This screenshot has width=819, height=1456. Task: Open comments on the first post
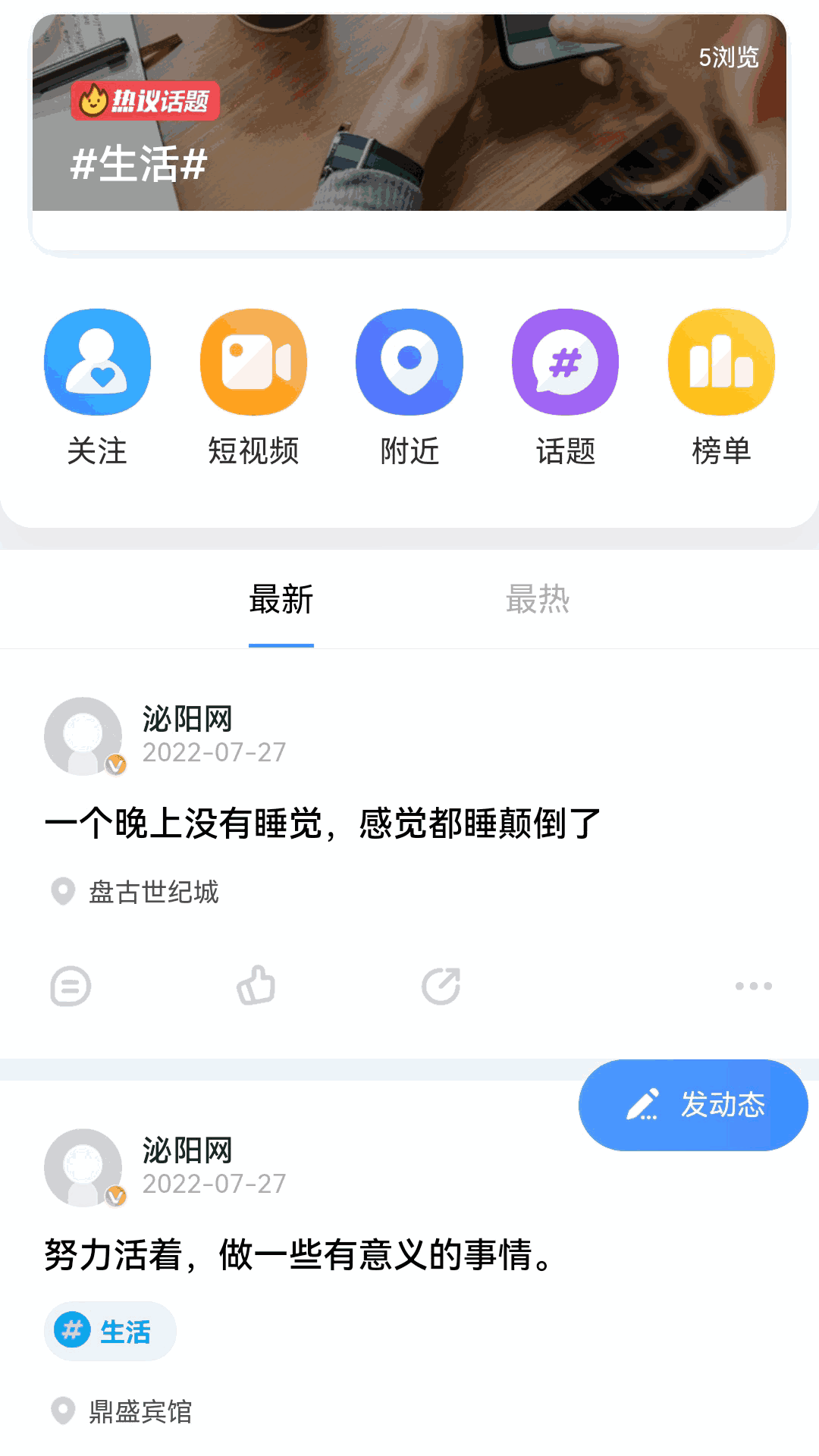pyautogui.click(x=70, y=986)
